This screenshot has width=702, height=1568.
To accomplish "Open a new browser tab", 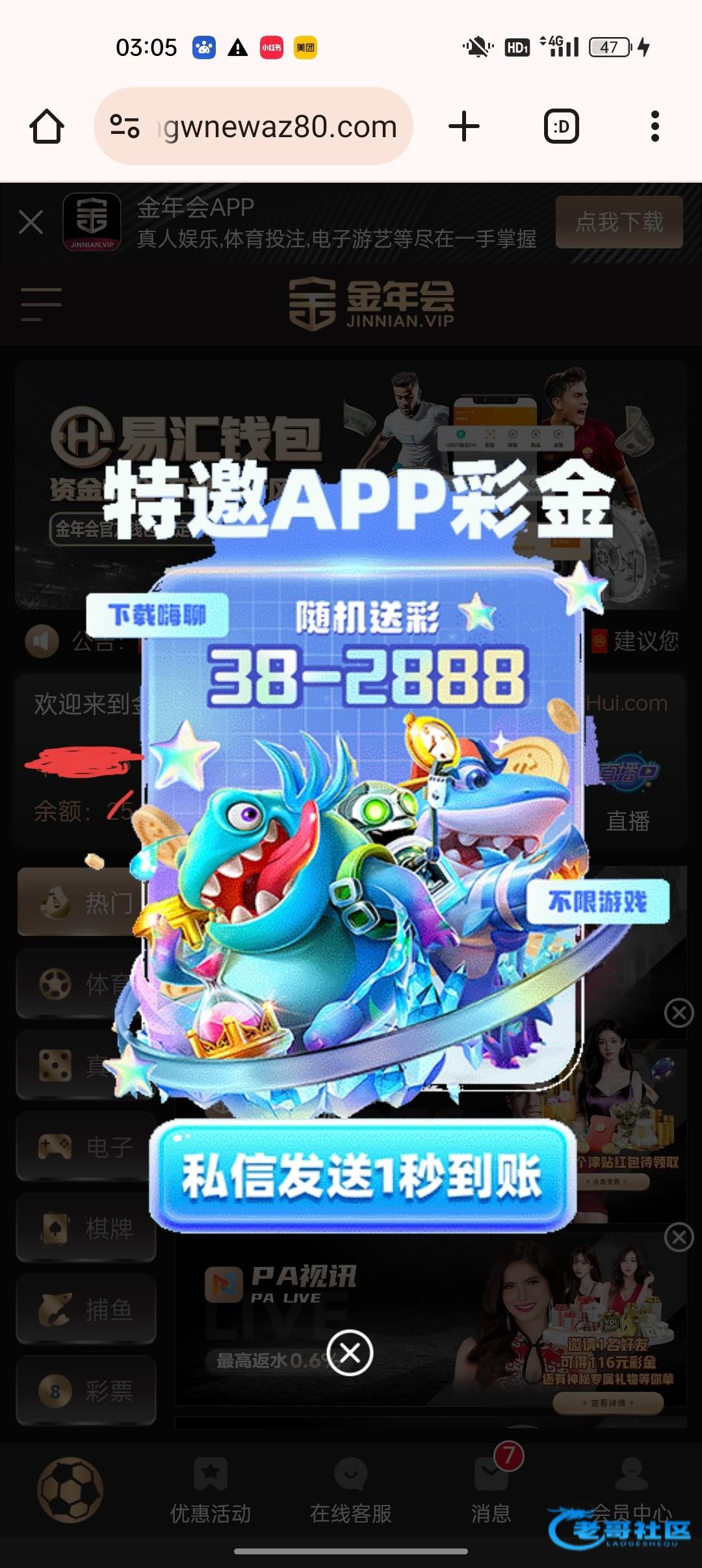I will (x=464, y=126).
